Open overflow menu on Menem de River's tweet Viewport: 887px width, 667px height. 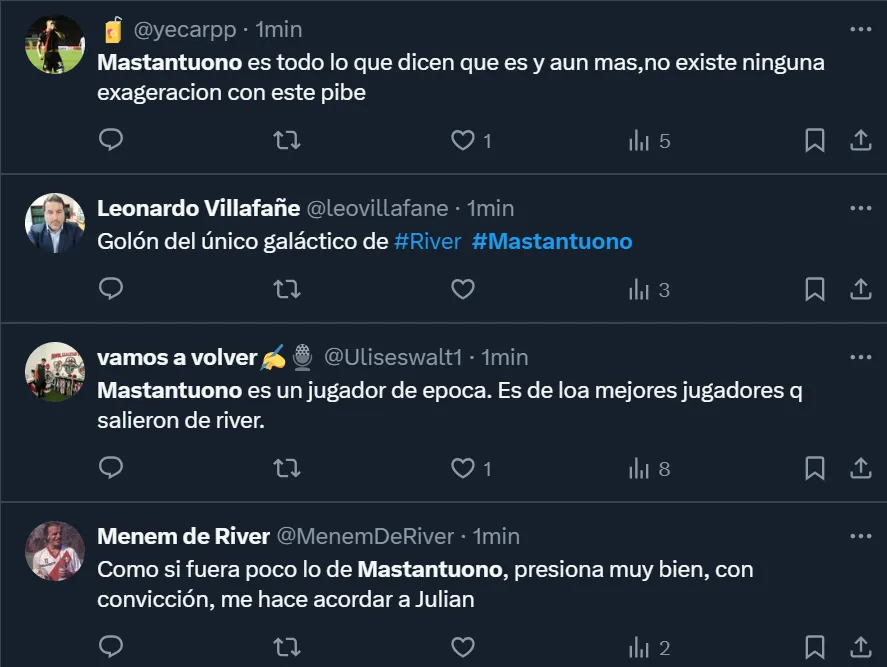(860, 536)
